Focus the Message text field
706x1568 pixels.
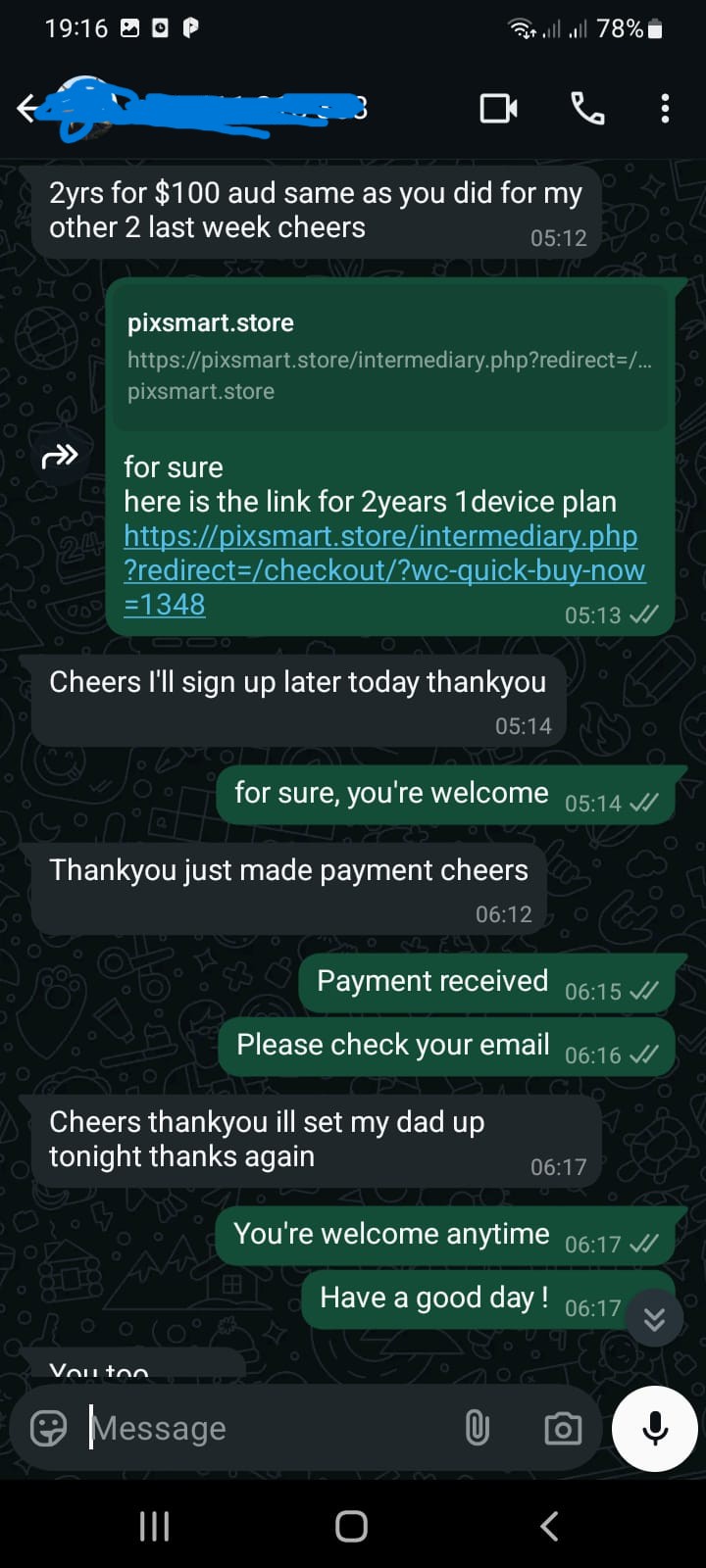[x=265, y=1428]
